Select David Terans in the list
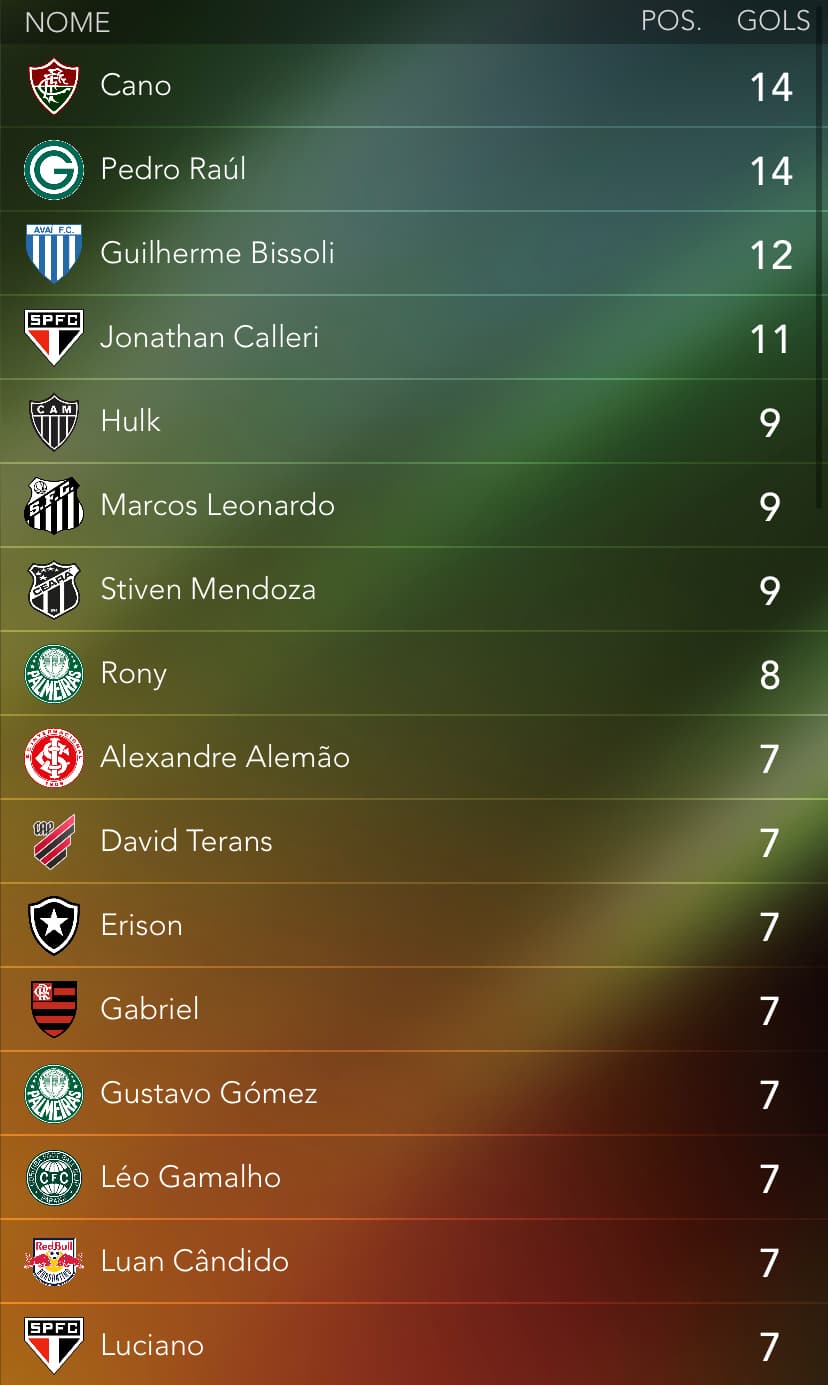Image resolution: width=828 pixels, height=1385 pixels. pyautogui.click(x=414, y=841)
